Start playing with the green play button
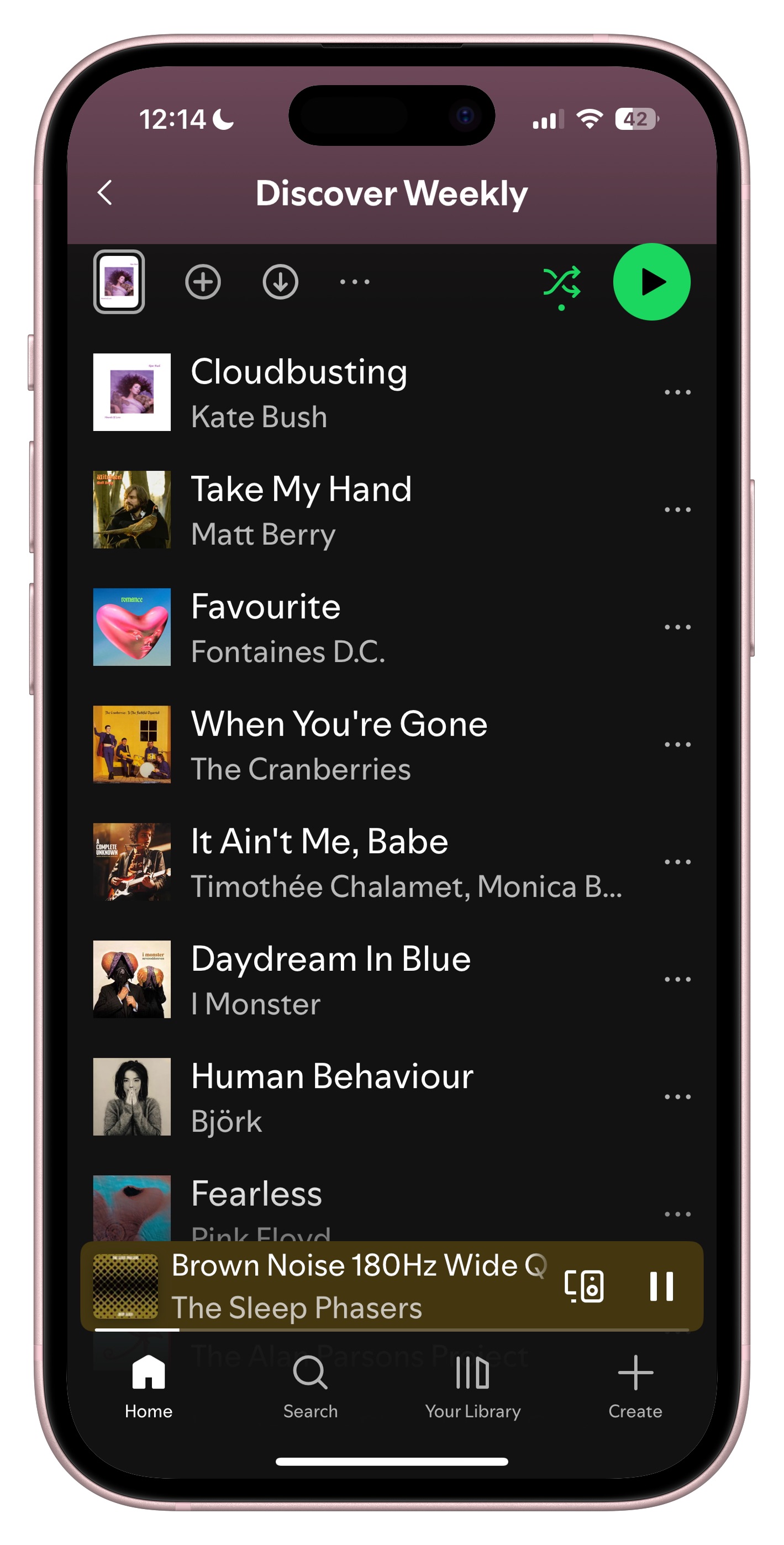Image resolution: width=784 pixels, height=1545 pixels. tap(651, 281)
